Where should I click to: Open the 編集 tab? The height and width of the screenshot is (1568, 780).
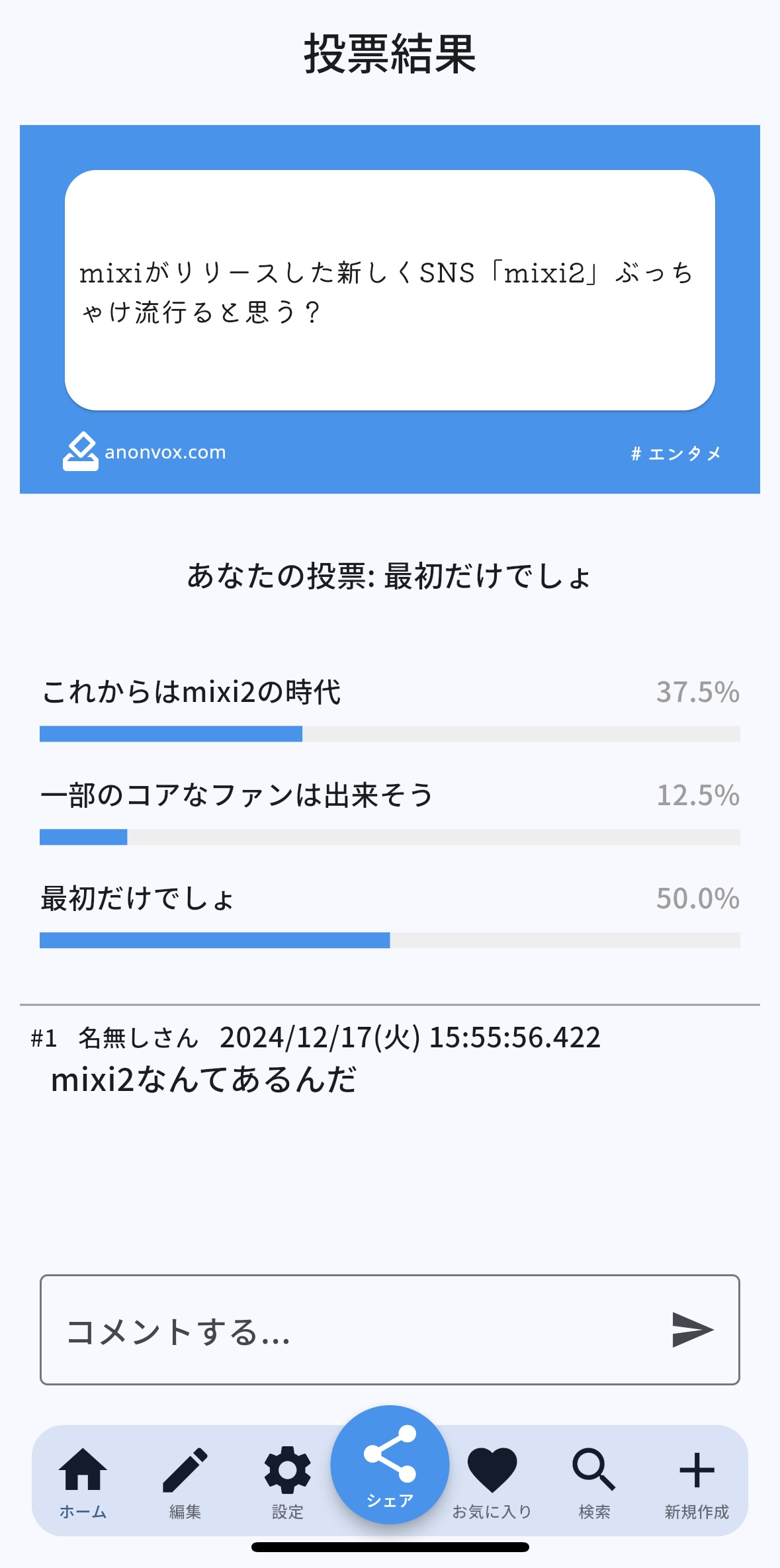point(185,1482)
